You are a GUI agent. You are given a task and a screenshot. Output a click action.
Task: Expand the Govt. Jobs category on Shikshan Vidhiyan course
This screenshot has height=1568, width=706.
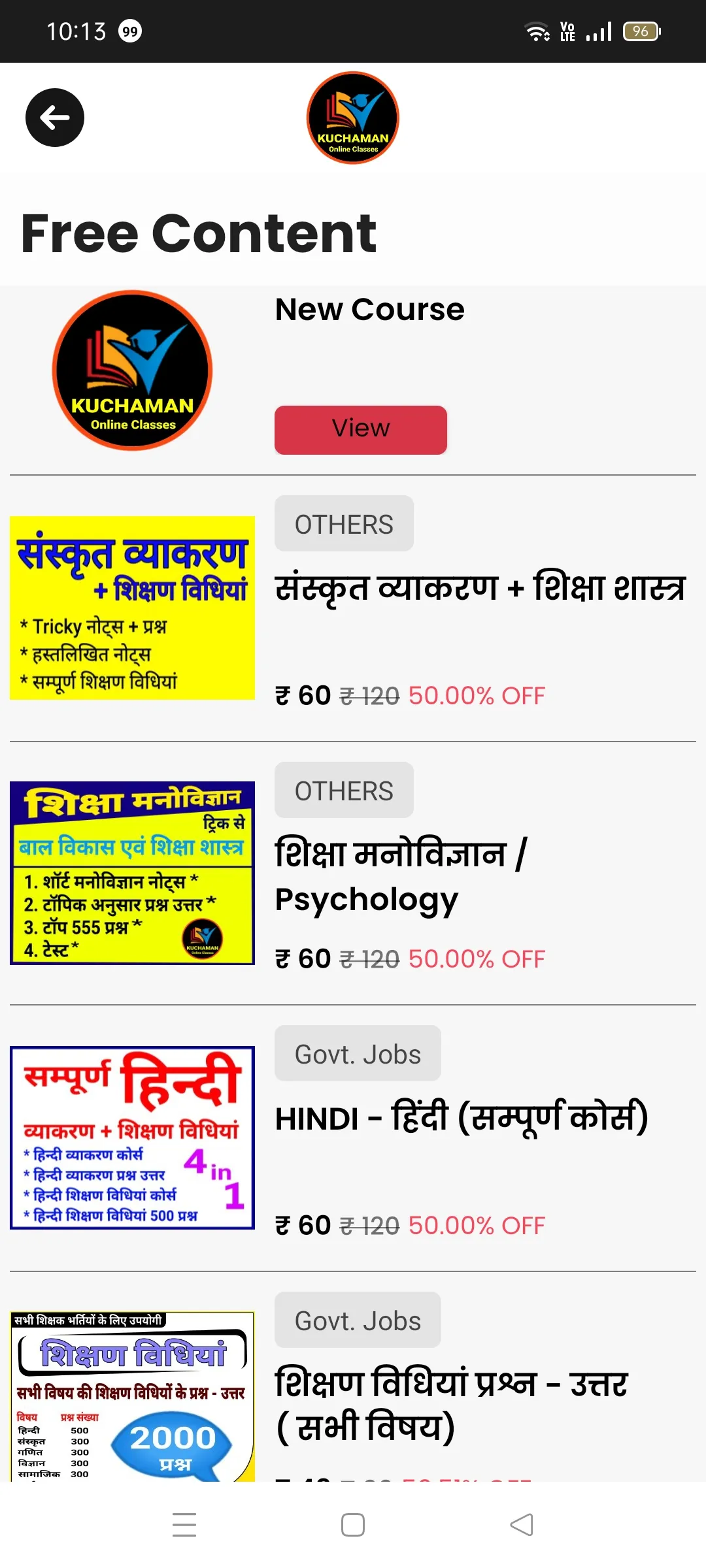[x=358, y=1320]
